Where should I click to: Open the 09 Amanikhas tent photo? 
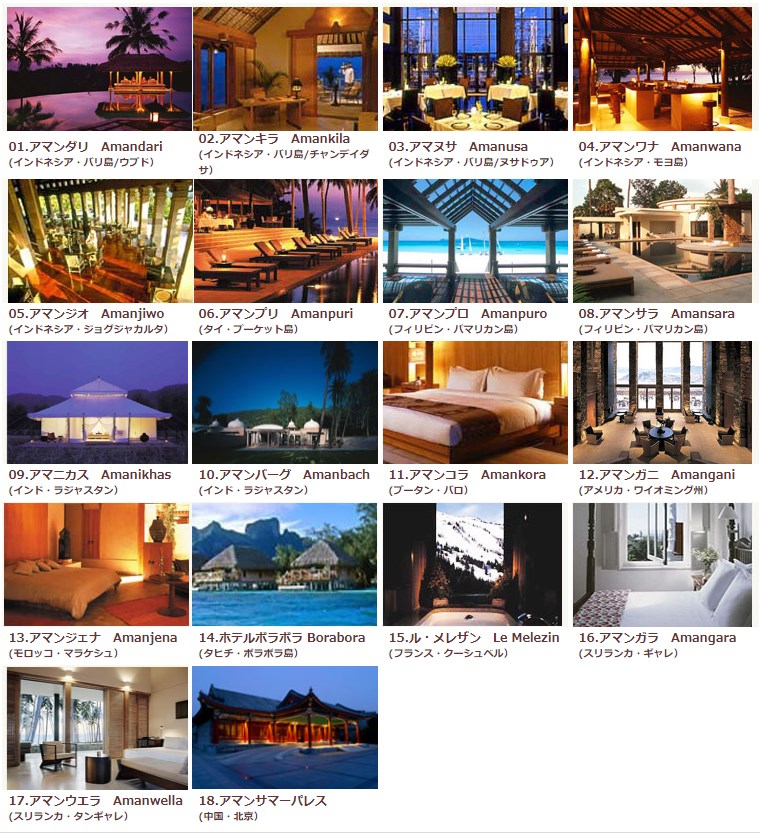tap(98, 402)
